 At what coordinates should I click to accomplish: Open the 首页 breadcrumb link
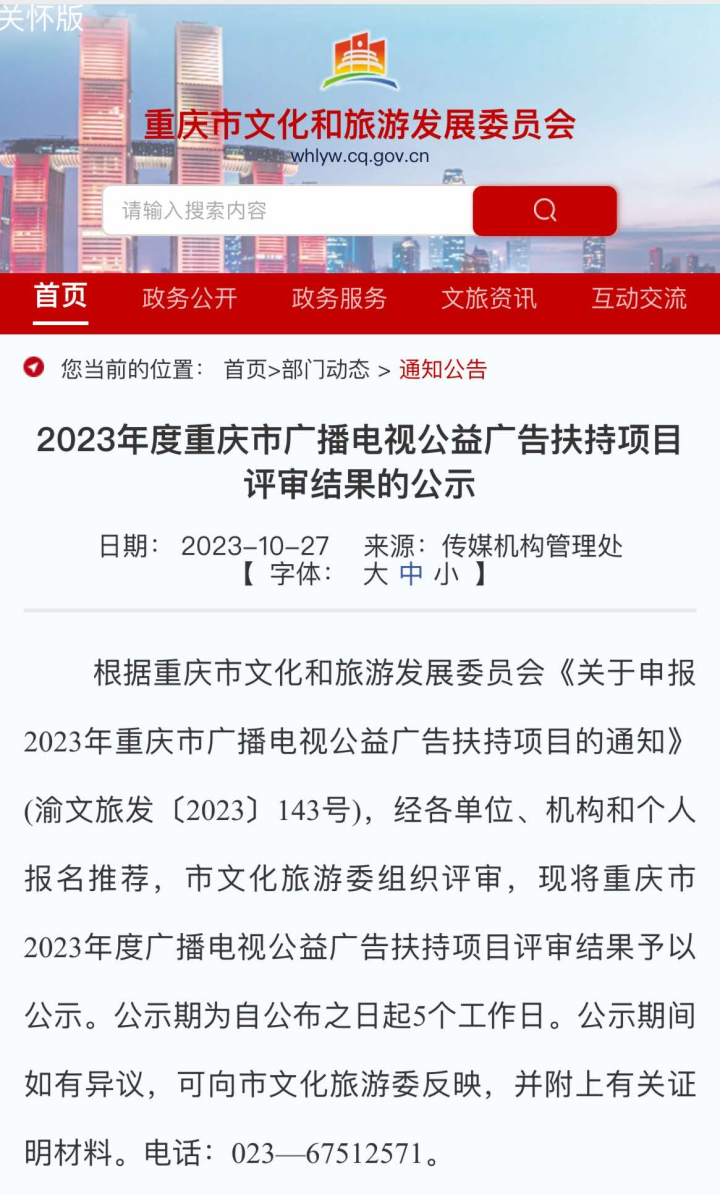tap(245, 370)
